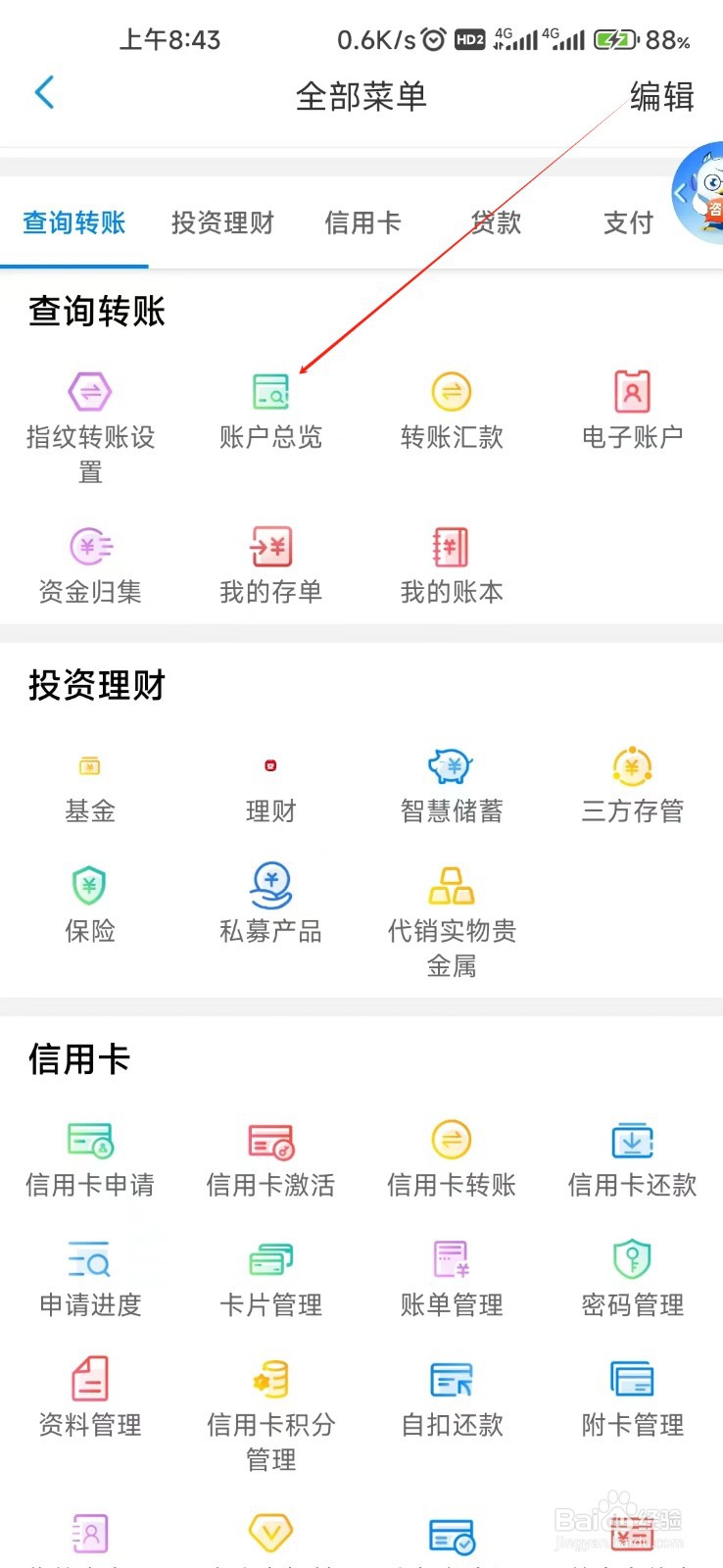This screenshot has height=1568, width=723.
Task: Open 私募产品
Action: [271, 906]
